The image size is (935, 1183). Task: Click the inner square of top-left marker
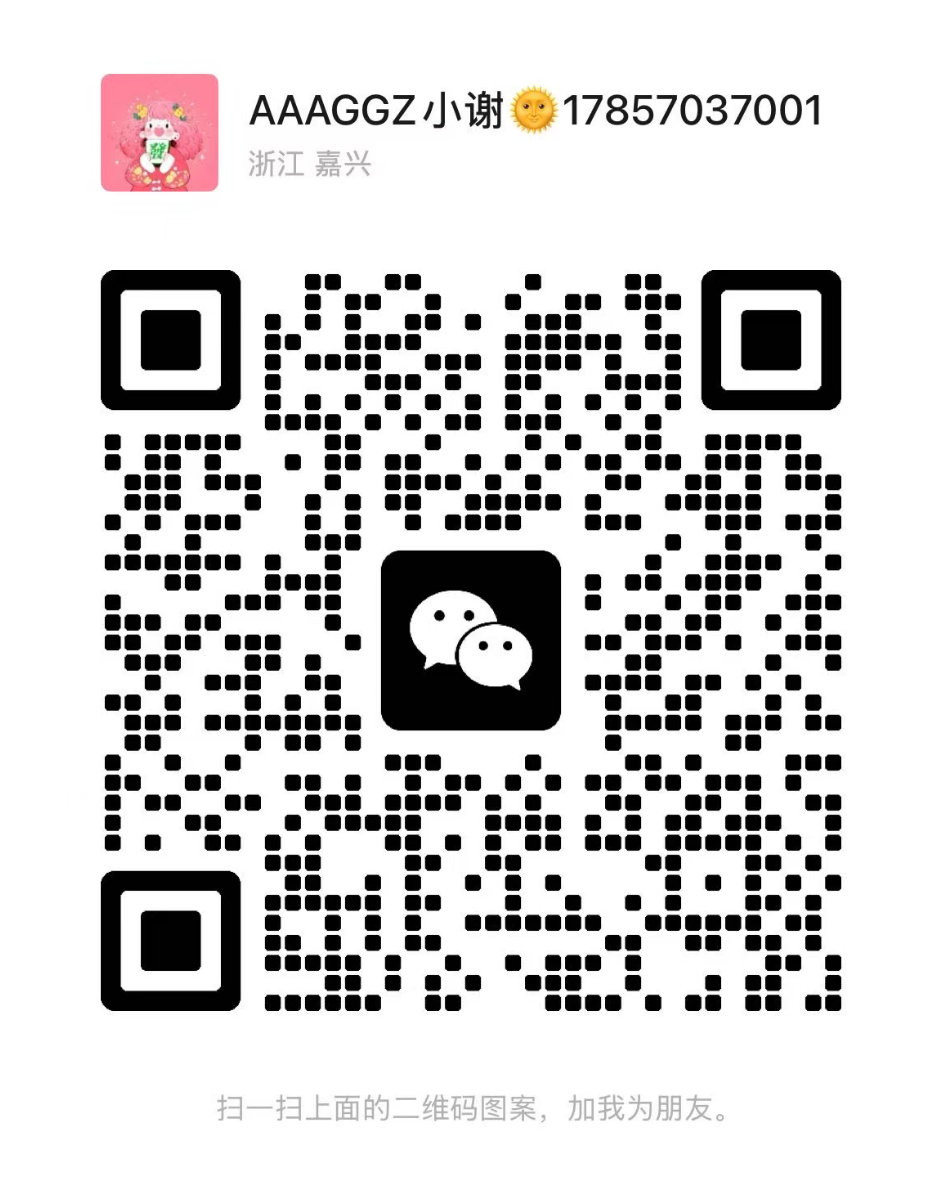(x=172, y=340)
